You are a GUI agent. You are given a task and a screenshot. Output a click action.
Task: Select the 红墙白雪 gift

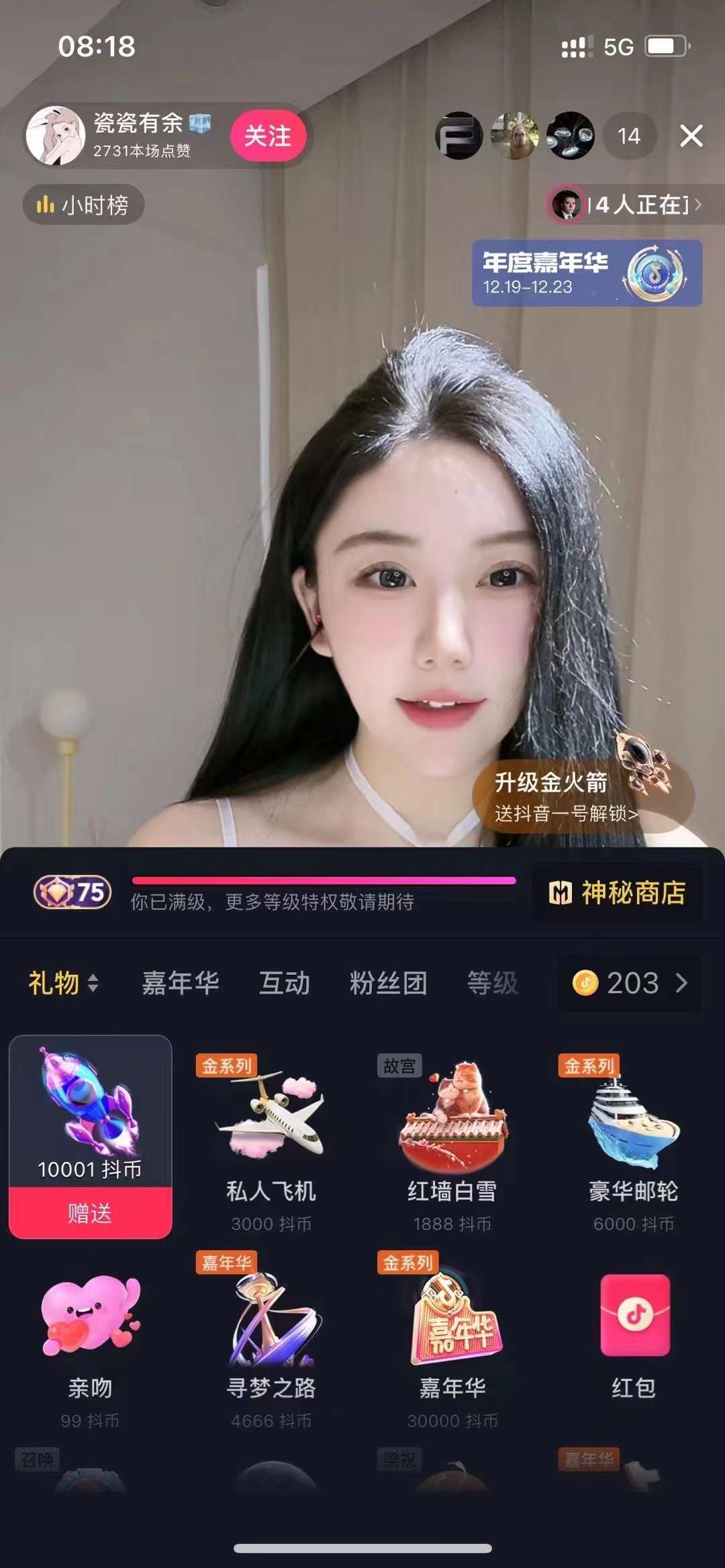[x=452, y=1141]
